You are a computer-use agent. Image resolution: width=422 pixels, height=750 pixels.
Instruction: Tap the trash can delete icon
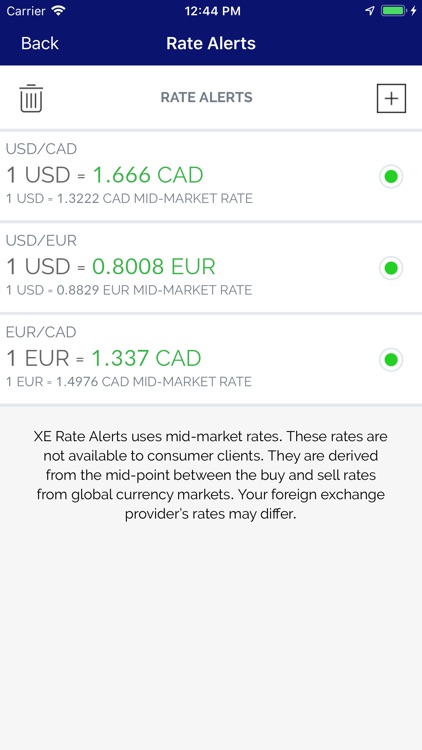pos(31,98)
